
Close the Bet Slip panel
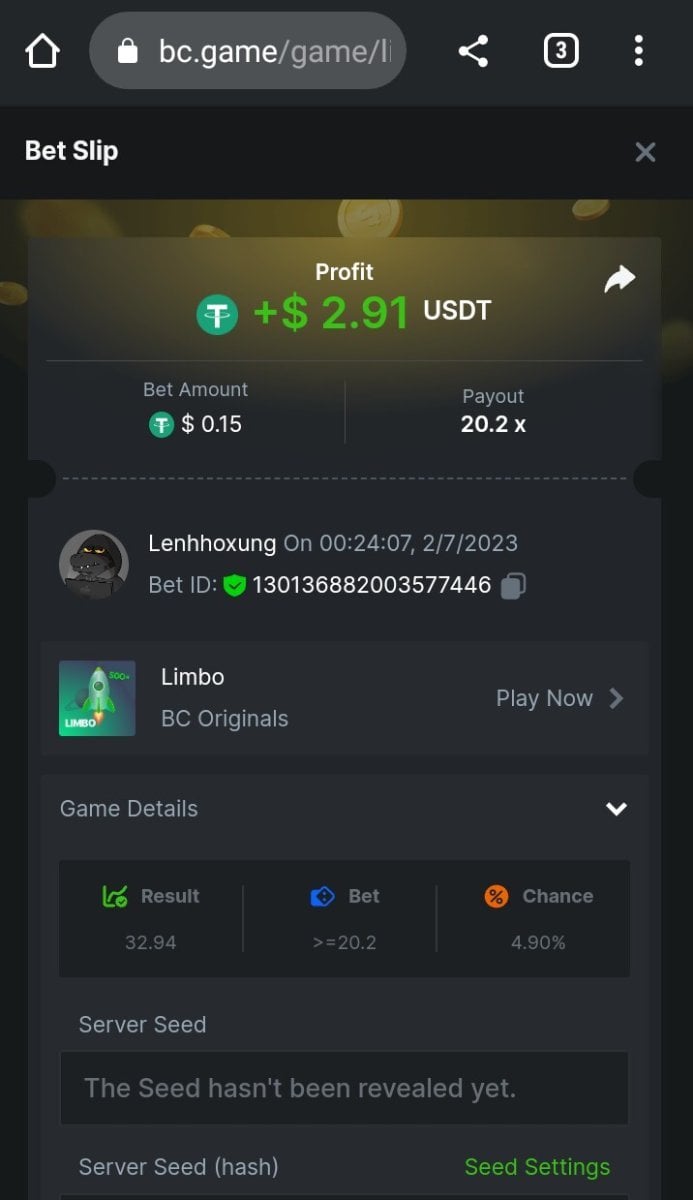coord(645,152)
